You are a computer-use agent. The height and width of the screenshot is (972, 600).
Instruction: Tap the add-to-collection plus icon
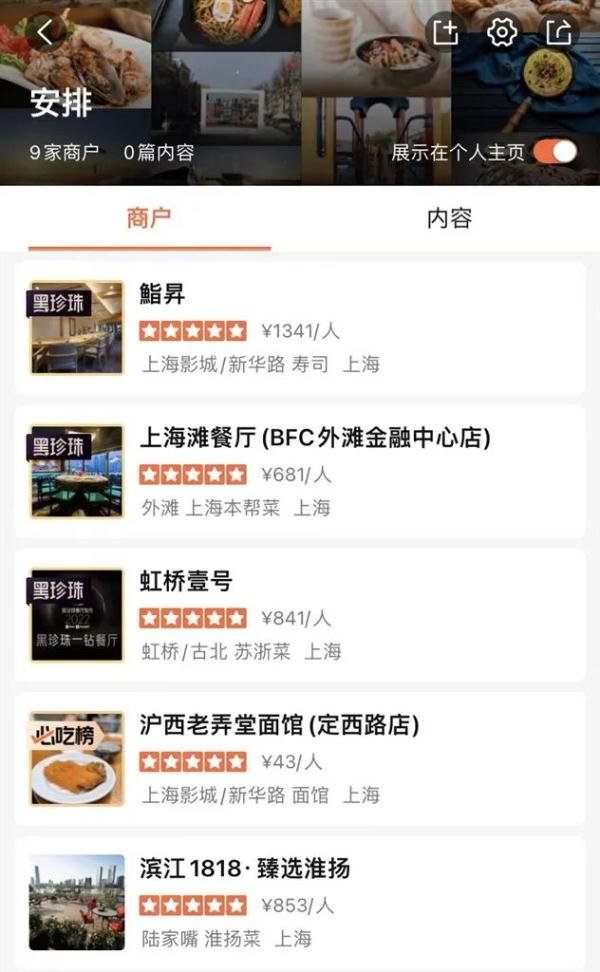445,32
